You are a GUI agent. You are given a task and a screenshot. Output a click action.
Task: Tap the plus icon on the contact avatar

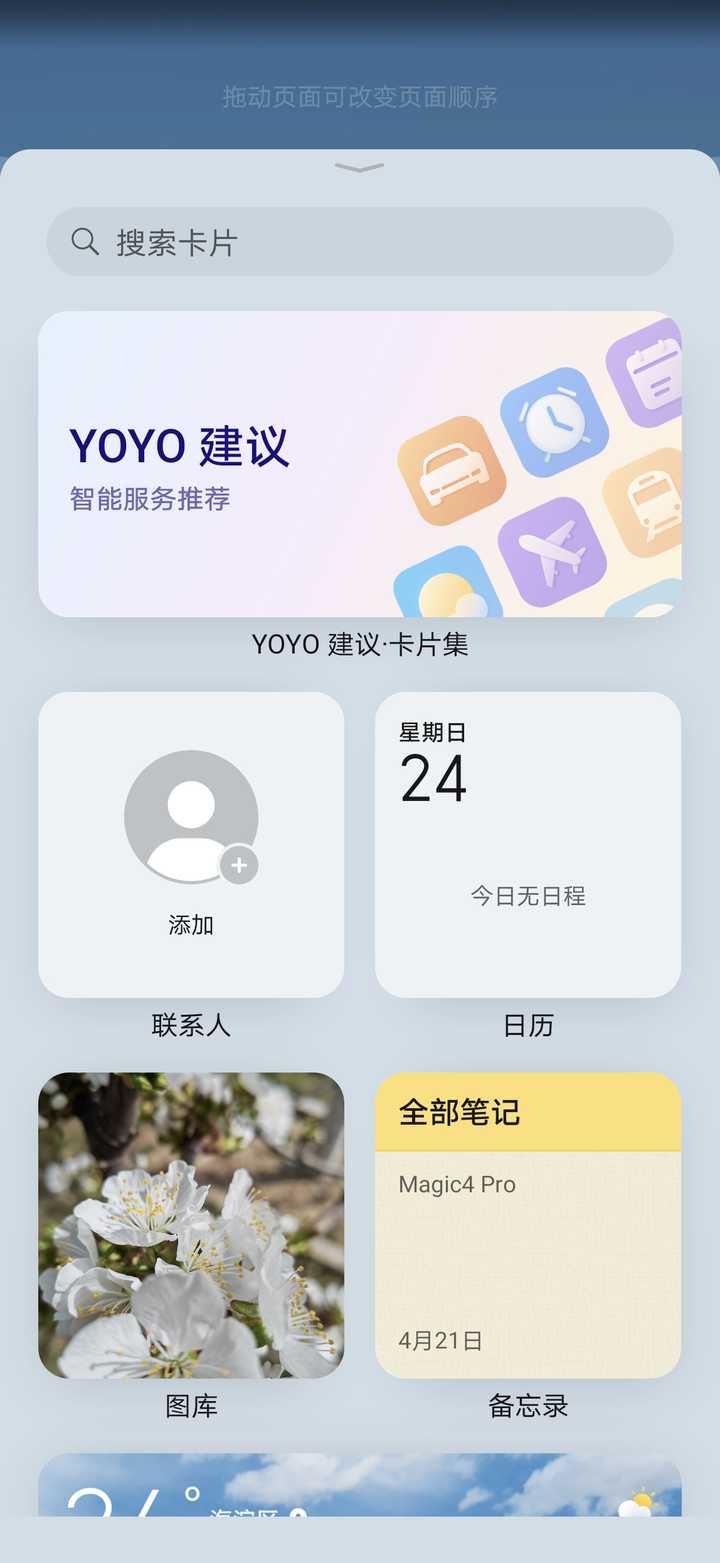point(238,866)
